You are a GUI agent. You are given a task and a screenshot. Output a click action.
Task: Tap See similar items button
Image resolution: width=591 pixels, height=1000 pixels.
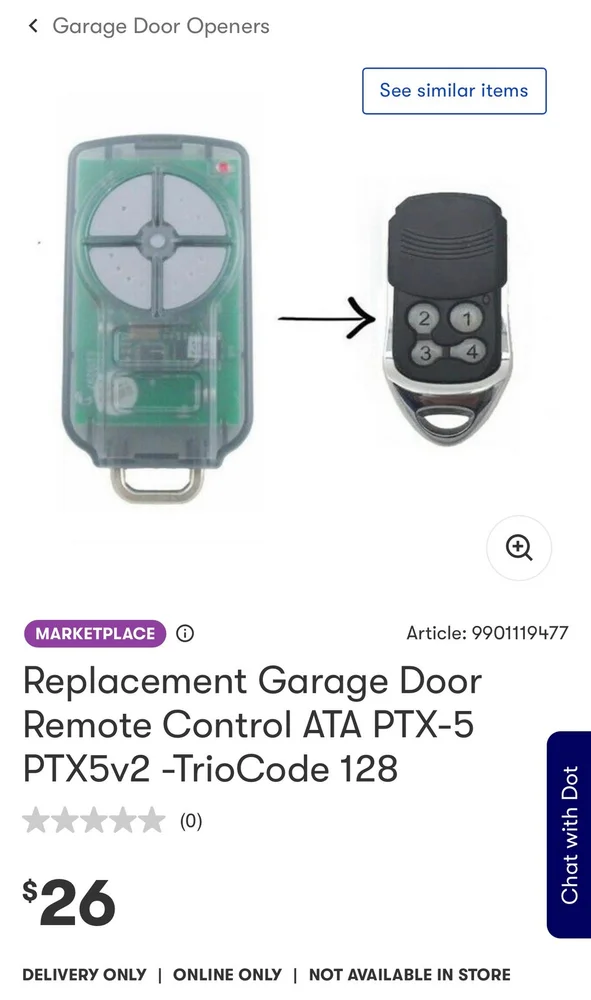coord(454,91)
